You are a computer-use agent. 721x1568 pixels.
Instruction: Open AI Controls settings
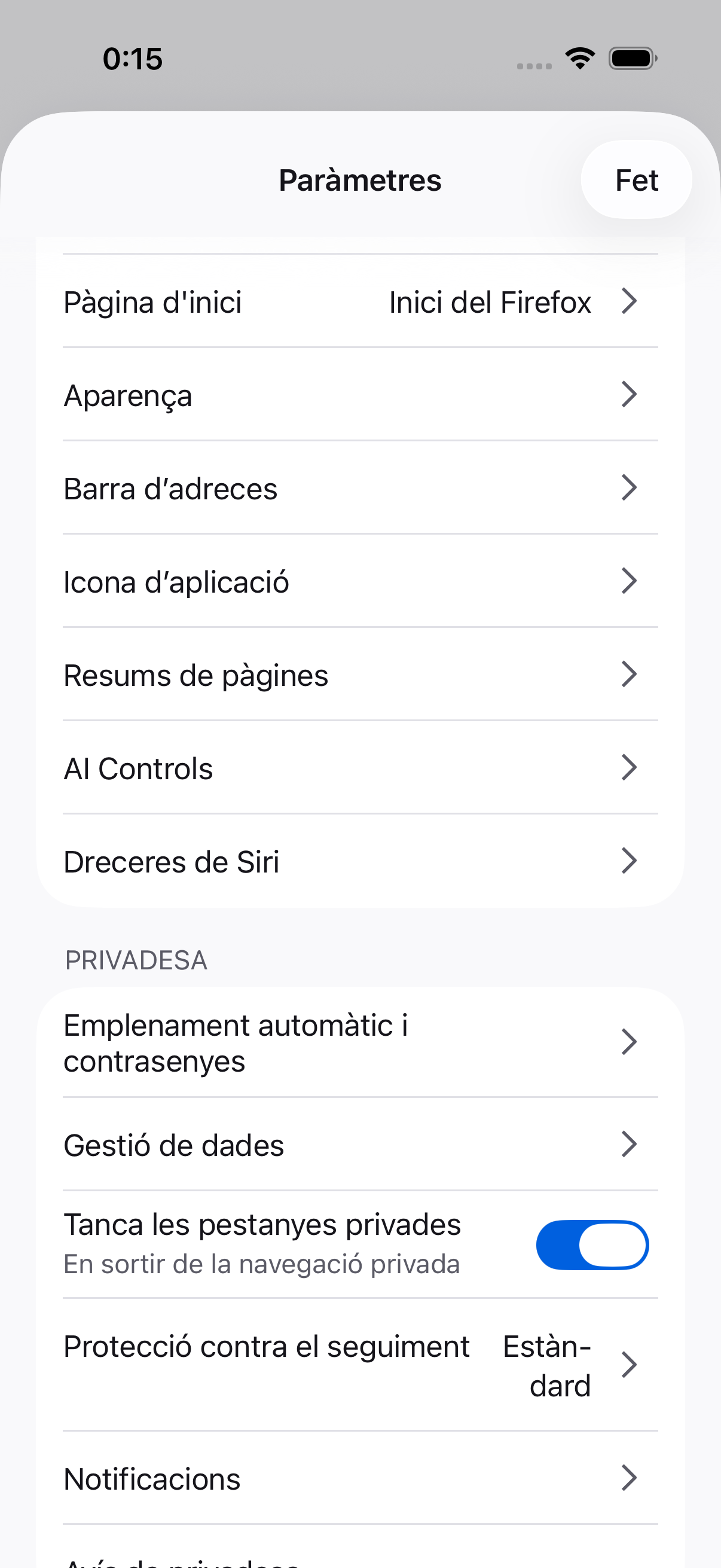pyautogui.click(x=360, y=768)
